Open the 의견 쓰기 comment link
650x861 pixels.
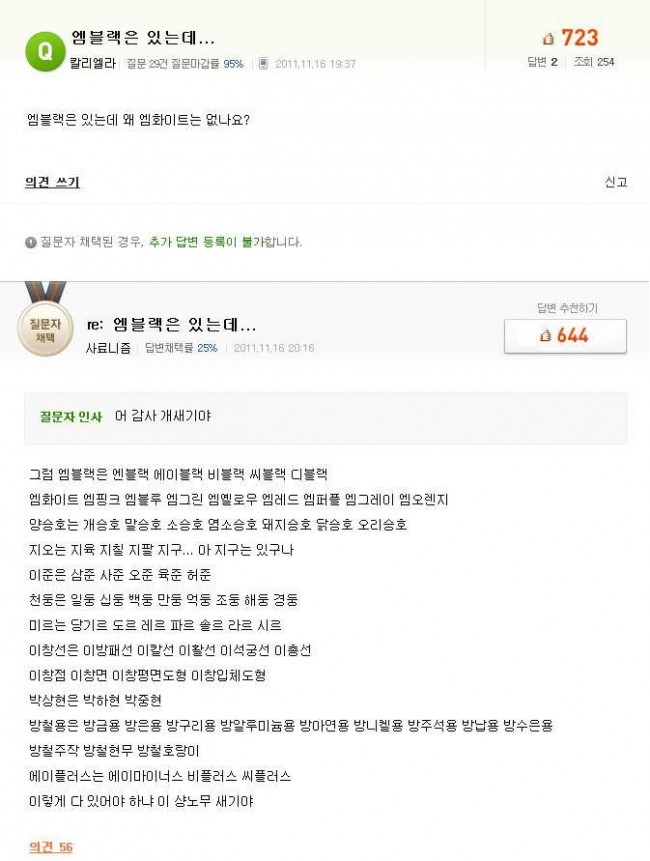click(x=52, y=182)
